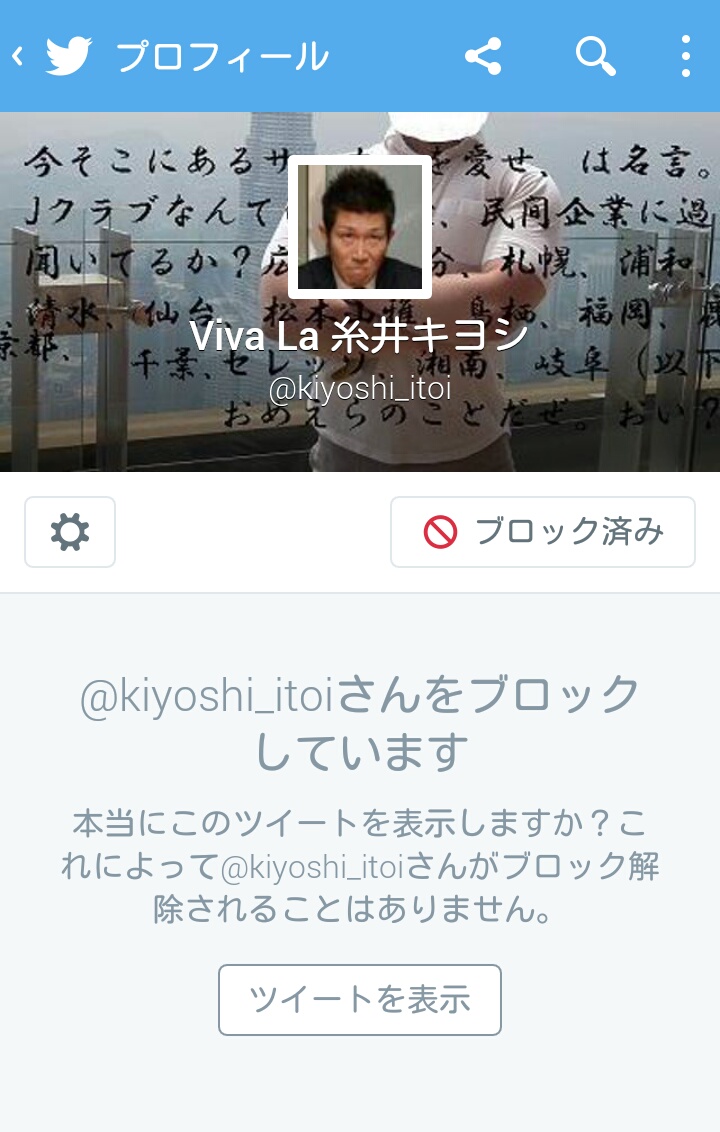This screenshot has width=720, height=1132.
Task: Open the gear settings button
Action: tap(70, 532)
